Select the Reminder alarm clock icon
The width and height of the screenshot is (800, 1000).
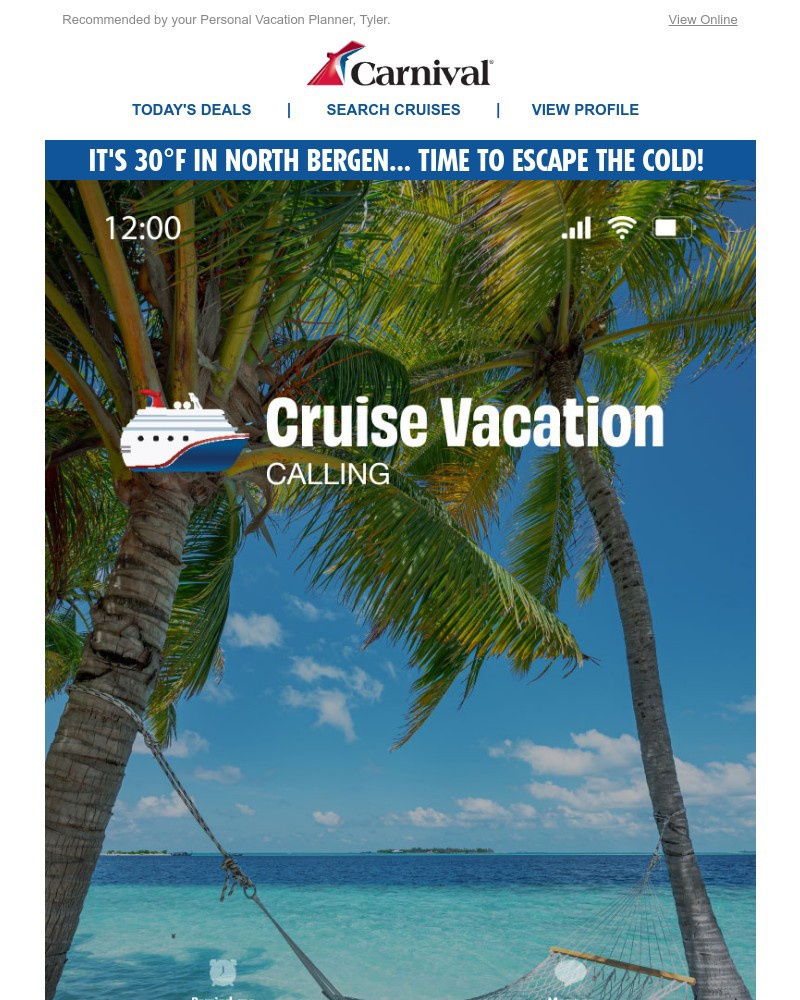click(221, 972)
